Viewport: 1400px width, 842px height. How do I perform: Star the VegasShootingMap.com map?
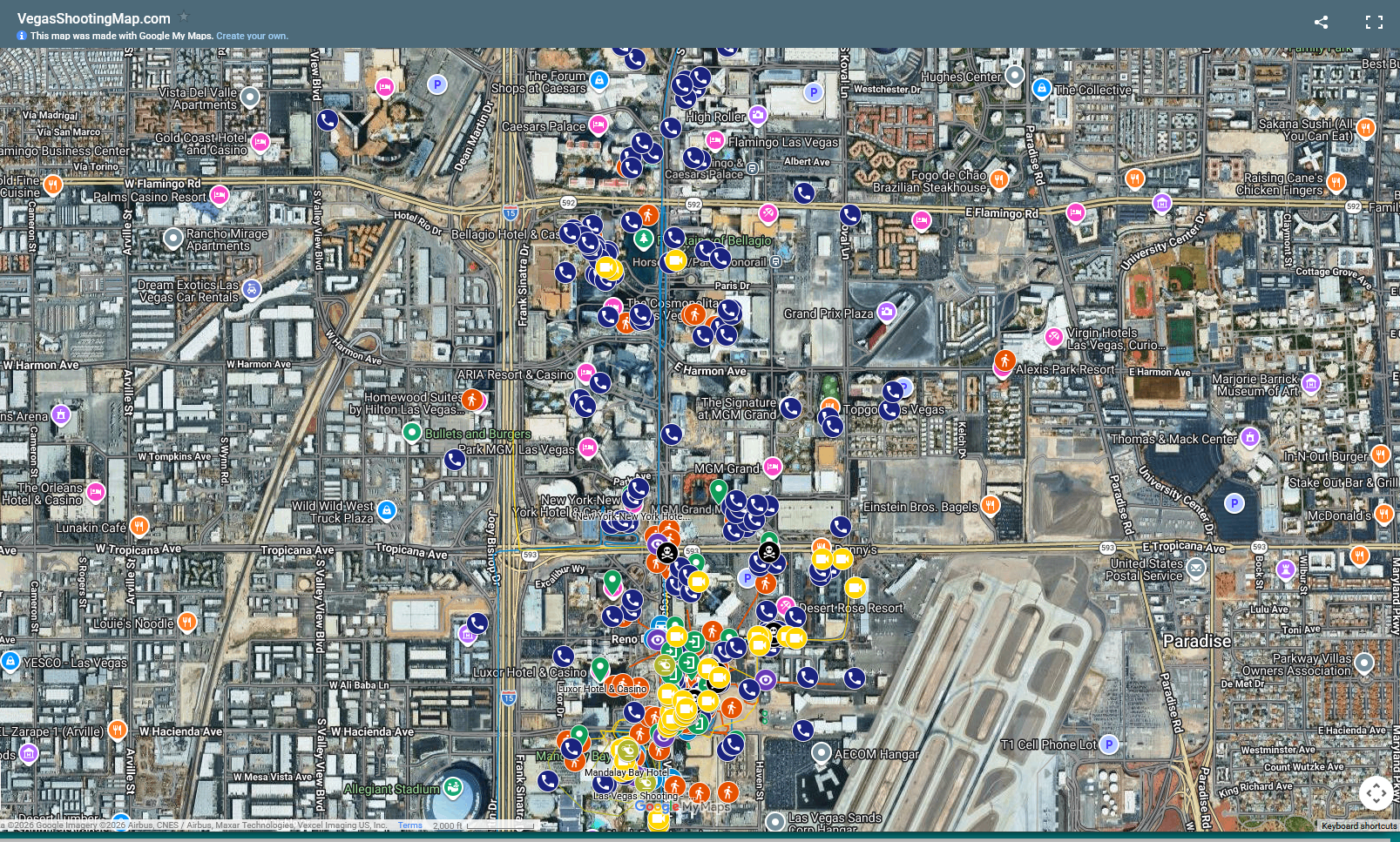184,17
